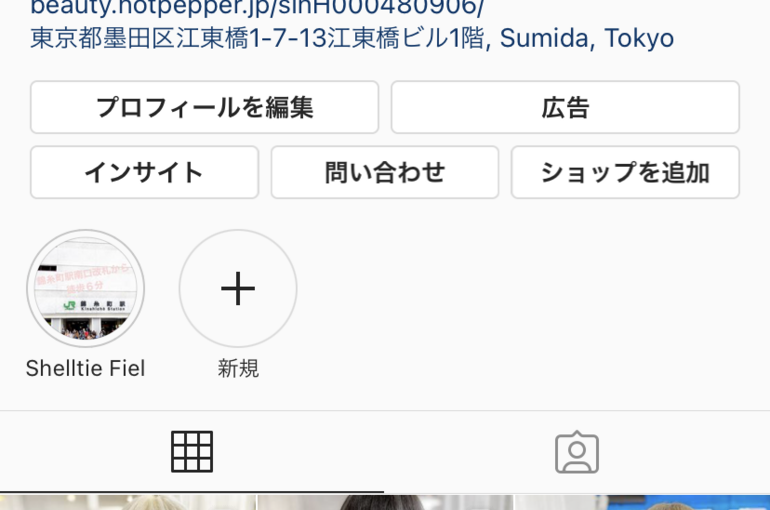
Task: Open the 広告 promotions button
Action: pos(565,107)
